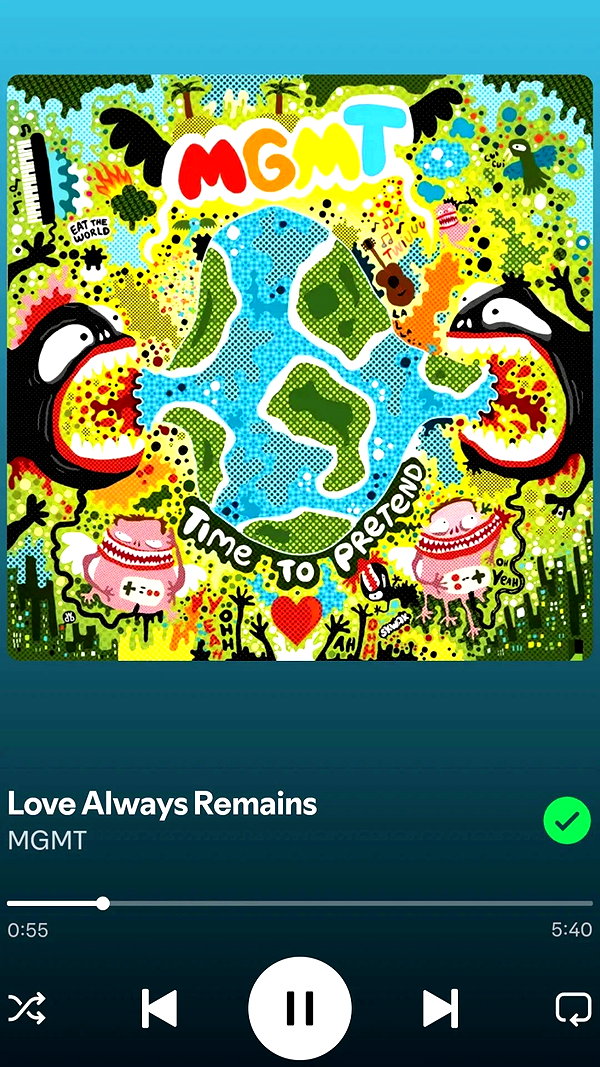Skip to the next track
This screenshot has width=600, height=1067.
coord(440,1008)
